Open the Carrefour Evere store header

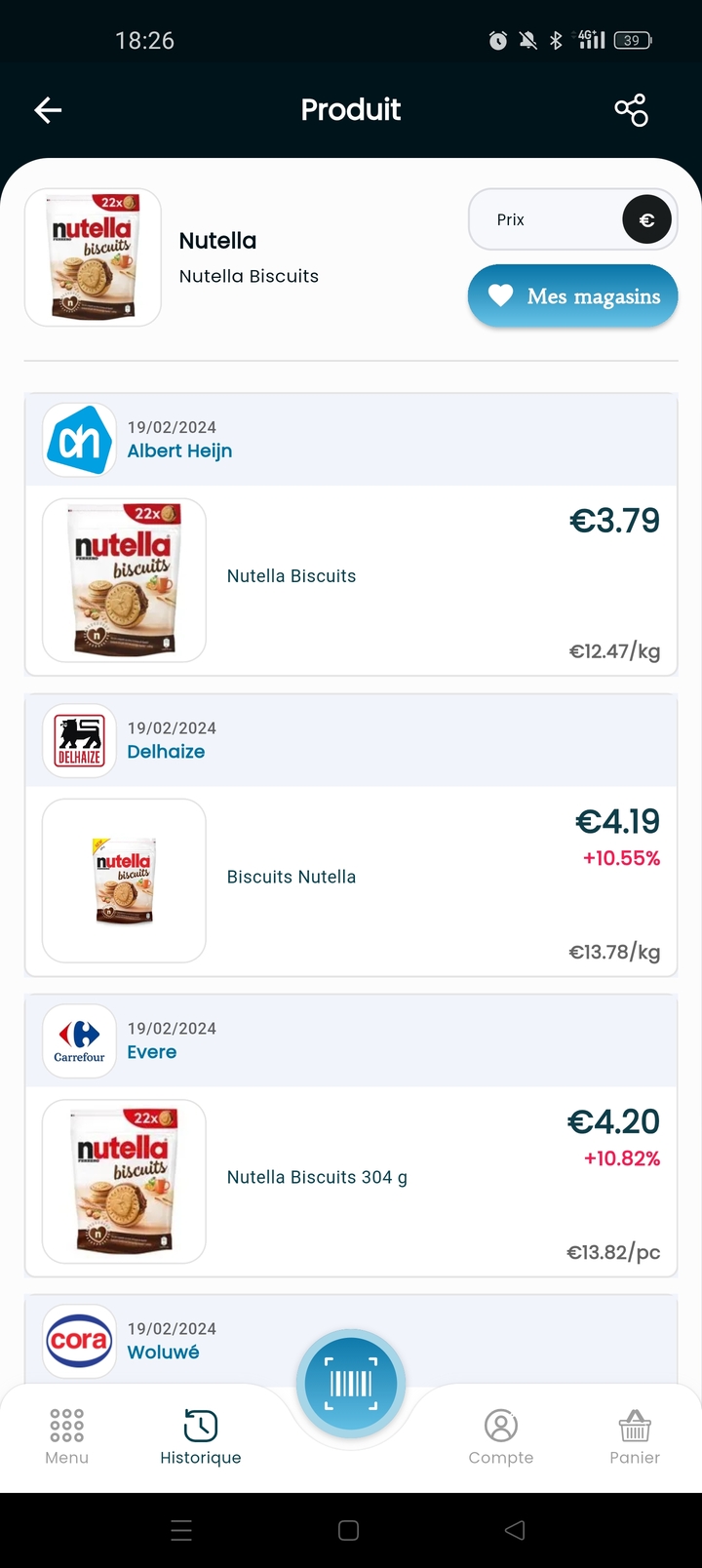click(x=351, y=1041)
